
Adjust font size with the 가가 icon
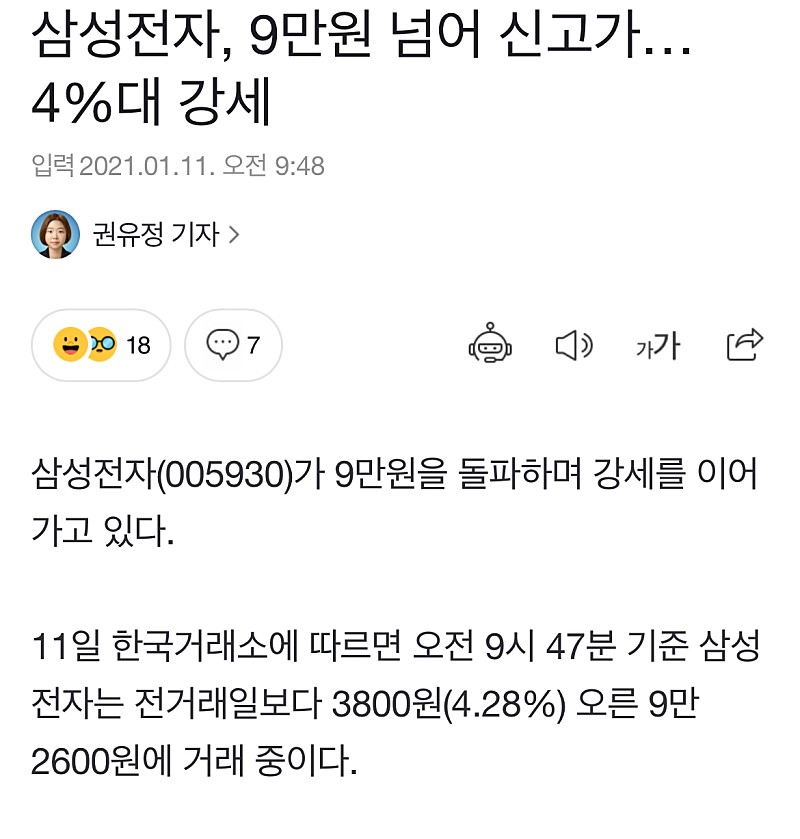[x=658, y=346]
